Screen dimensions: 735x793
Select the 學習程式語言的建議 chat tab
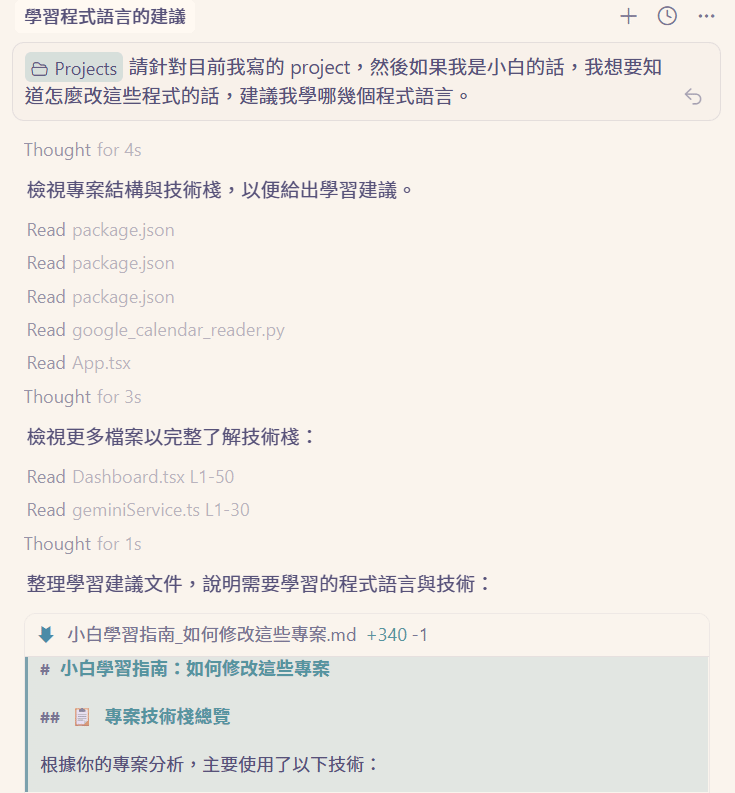click(105, 17)
